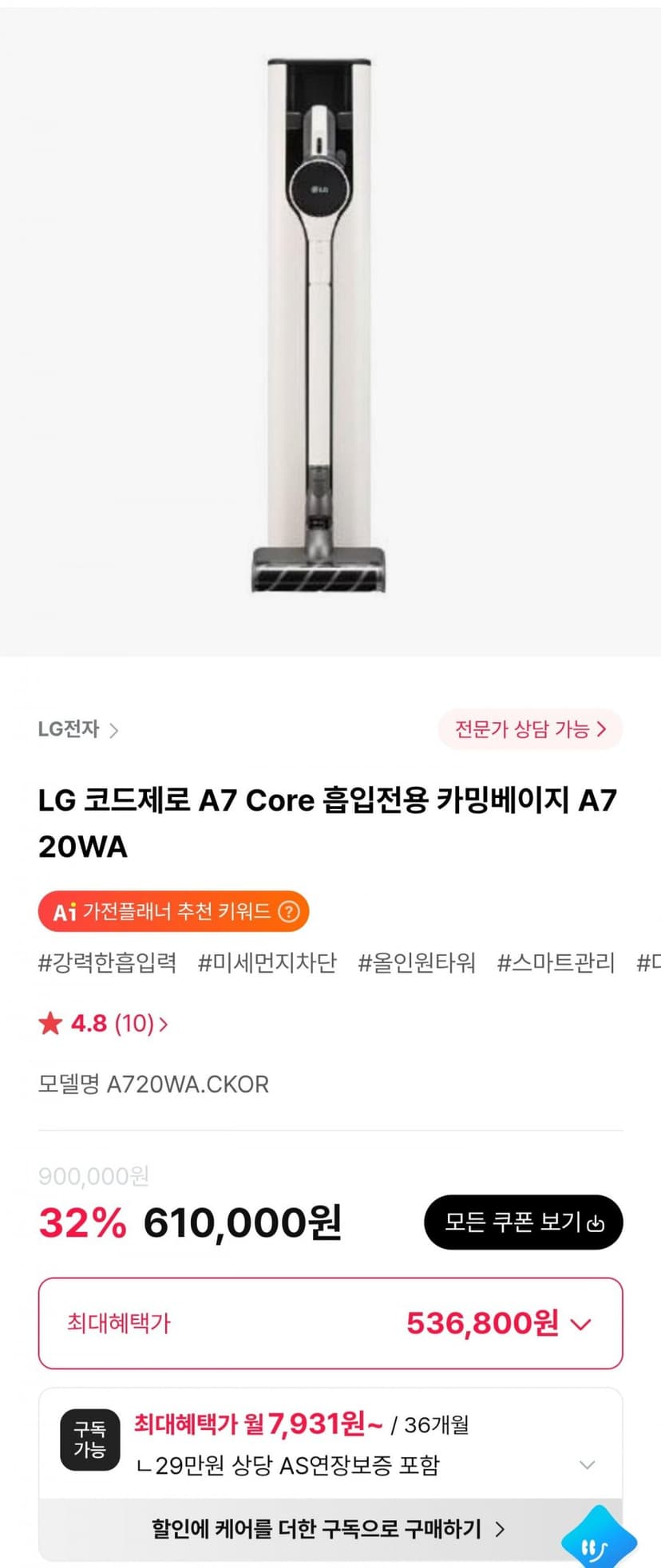Select the #올인원타워 hashtag
The width and height of the screenshot is (661, 1568).
click(417, 962)
